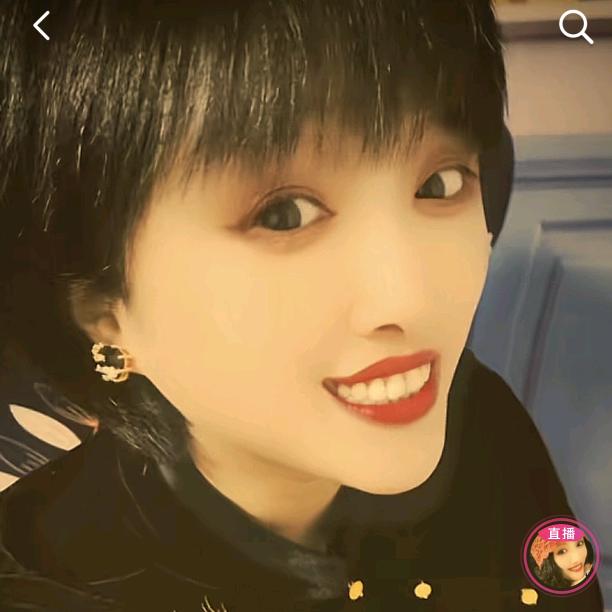Go back using the top-left arrow
612x612 pixels.
(x=41, y=26)
